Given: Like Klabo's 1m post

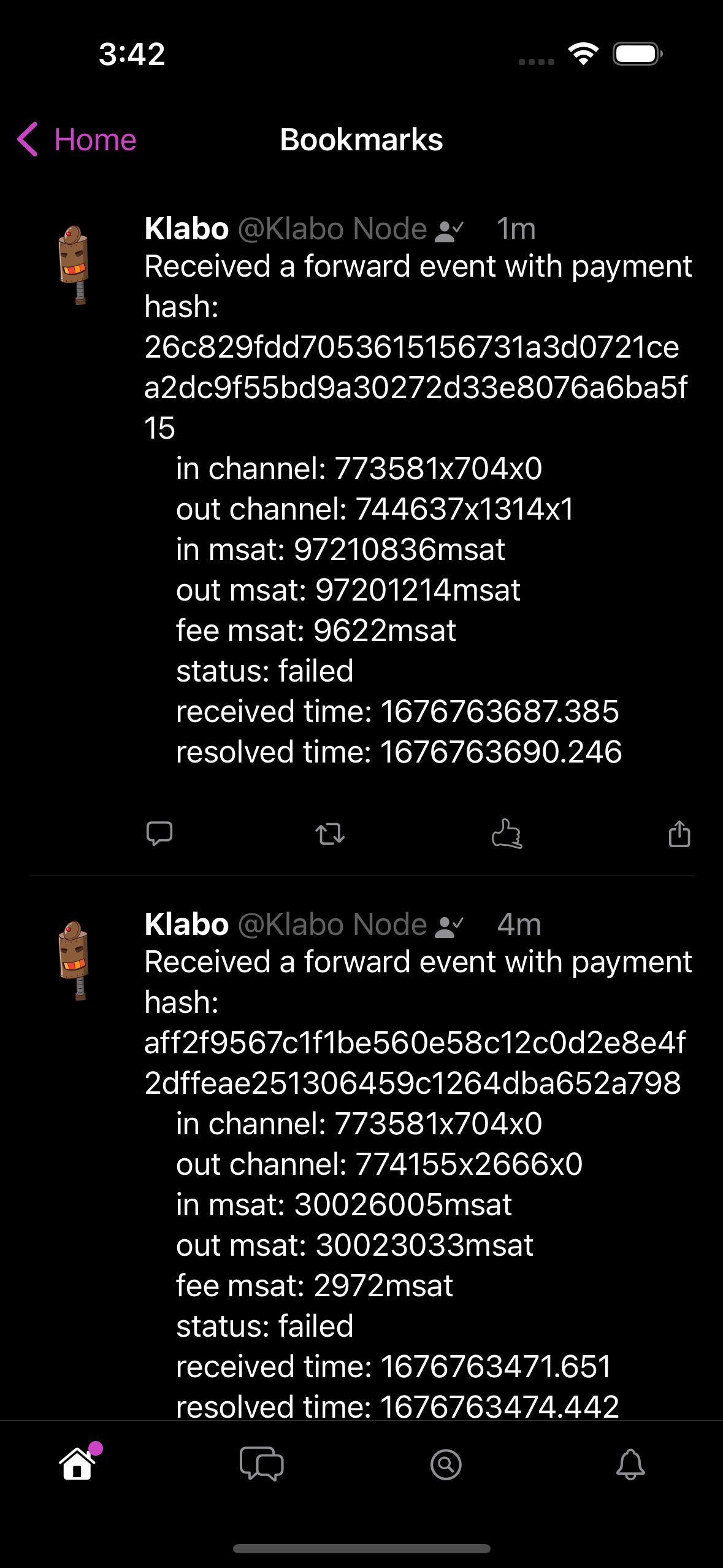Looking at the screenshot, I should 507,834.
